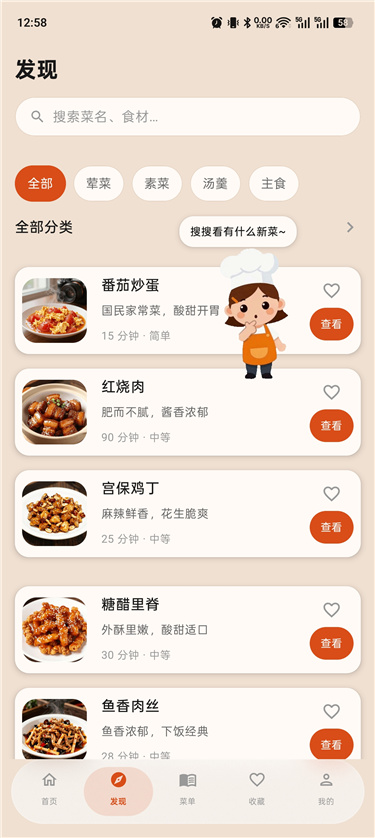This screenshot has height=838, width=375.
Task: Switch to the 我的 profile tab
Action: point(326,789)
